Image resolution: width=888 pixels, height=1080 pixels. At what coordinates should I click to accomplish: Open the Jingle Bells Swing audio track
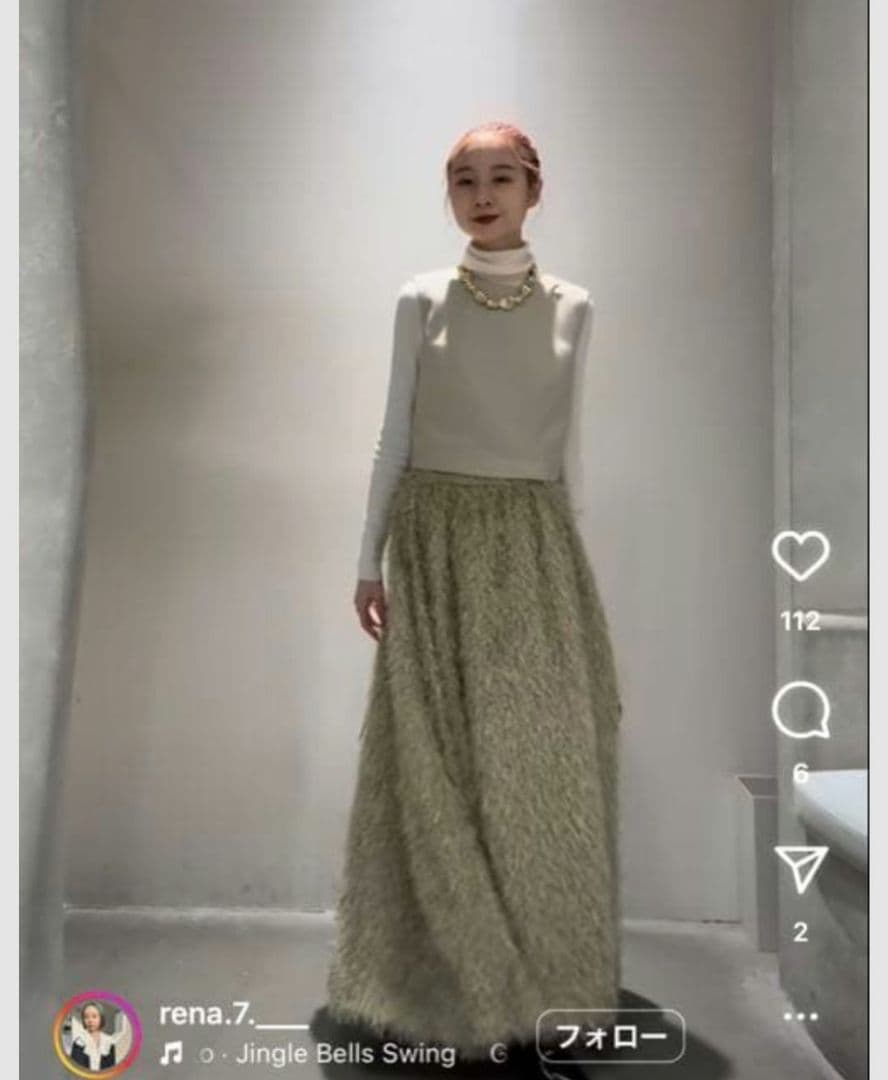pyautogui.click(x=344, y=1054)
